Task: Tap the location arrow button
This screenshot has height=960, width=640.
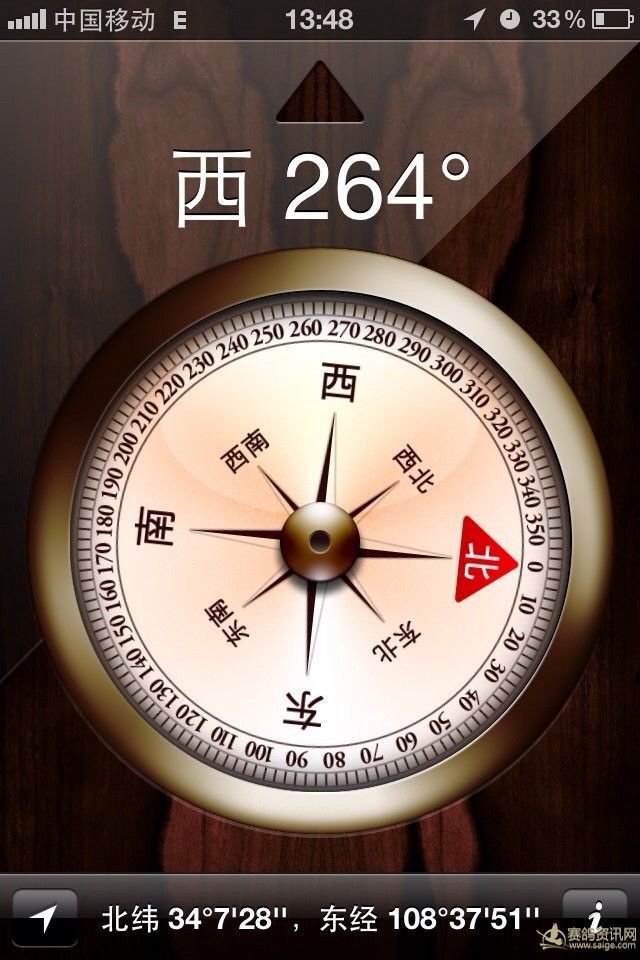Action: [43, 917]
